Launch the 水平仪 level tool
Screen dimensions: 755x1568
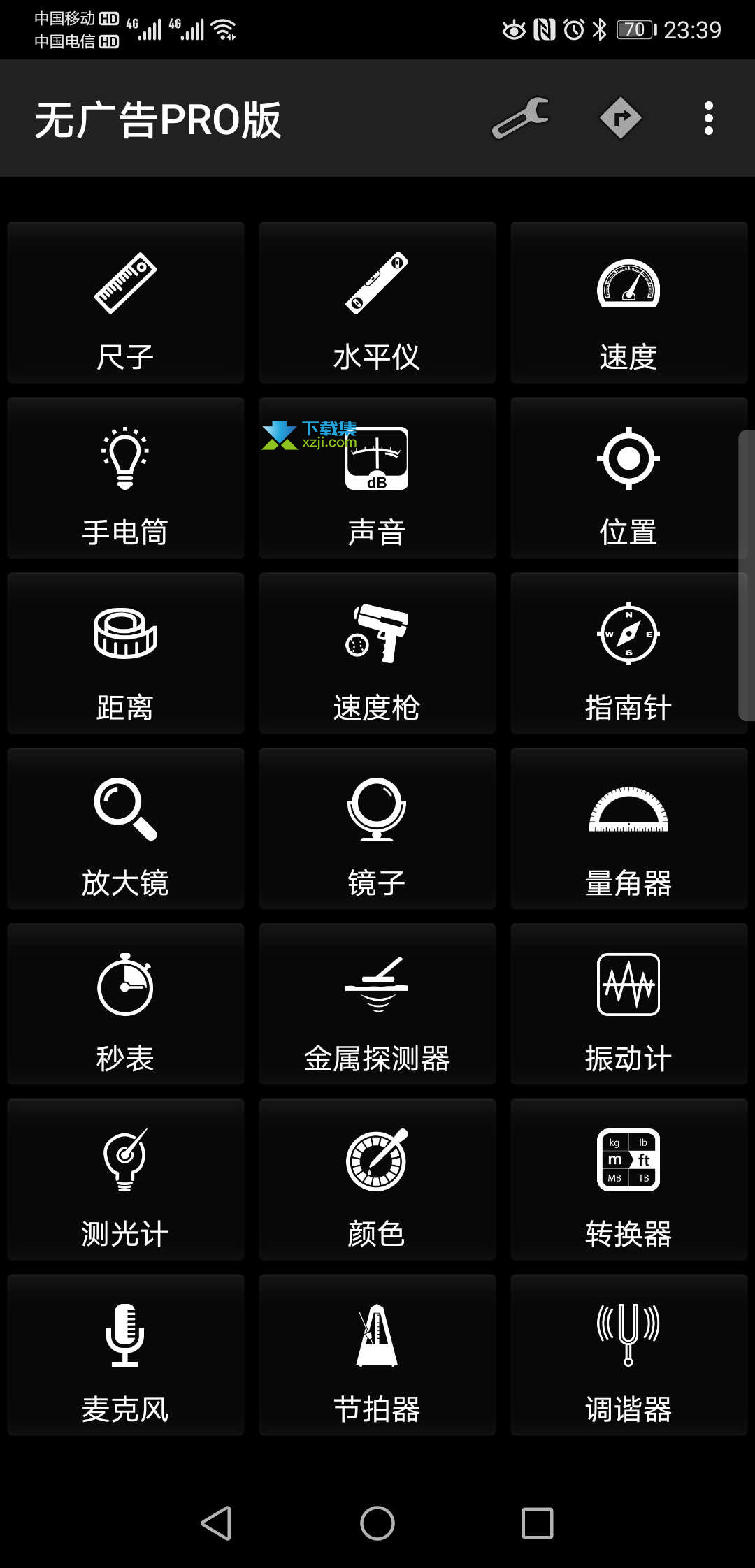point(377,303)
